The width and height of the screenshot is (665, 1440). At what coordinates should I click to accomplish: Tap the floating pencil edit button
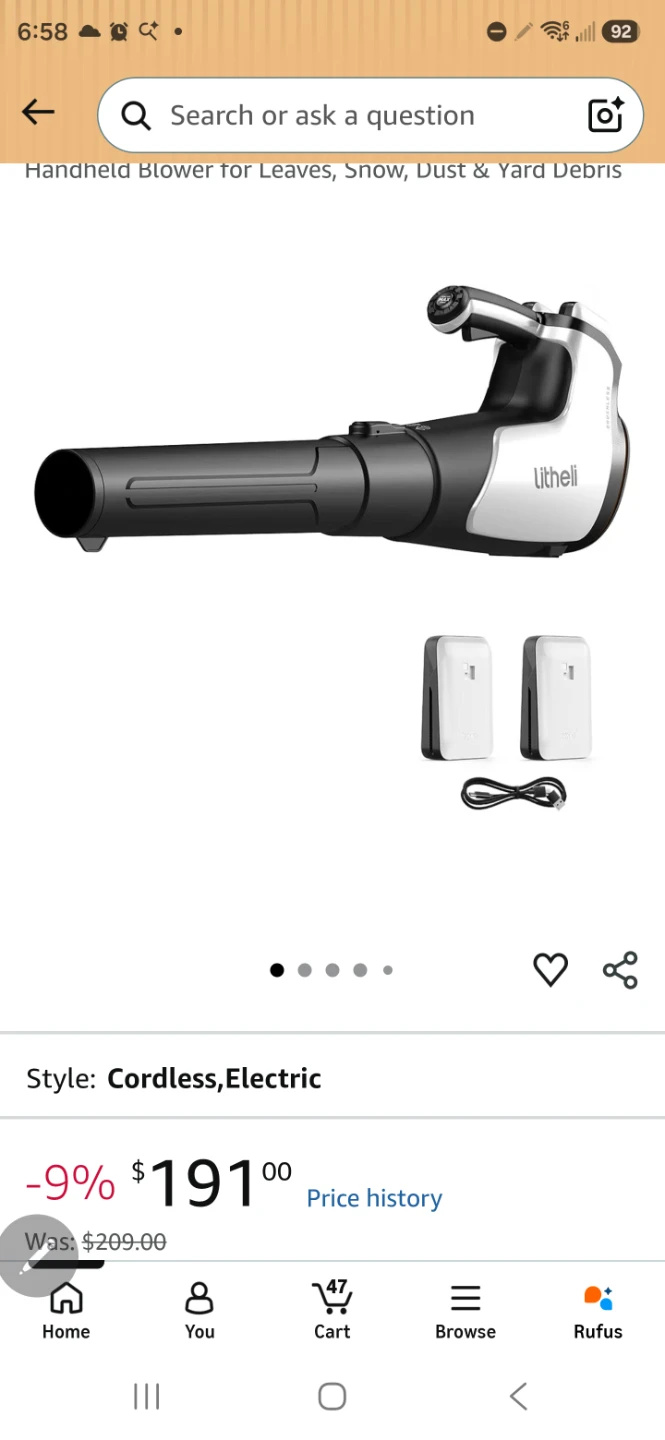[36, 1256]
